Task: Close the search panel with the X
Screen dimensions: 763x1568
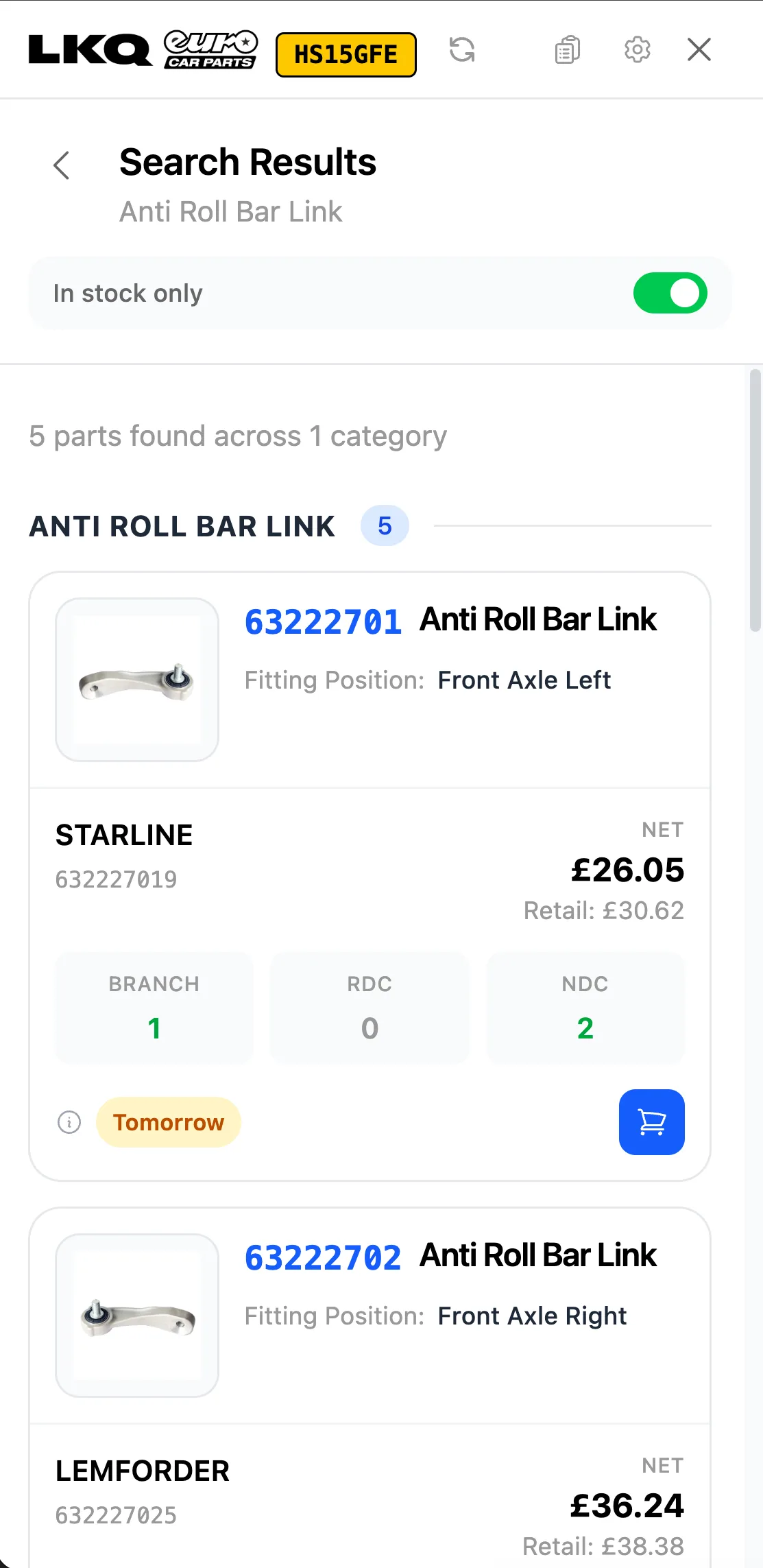Action: tap(699, 49)
